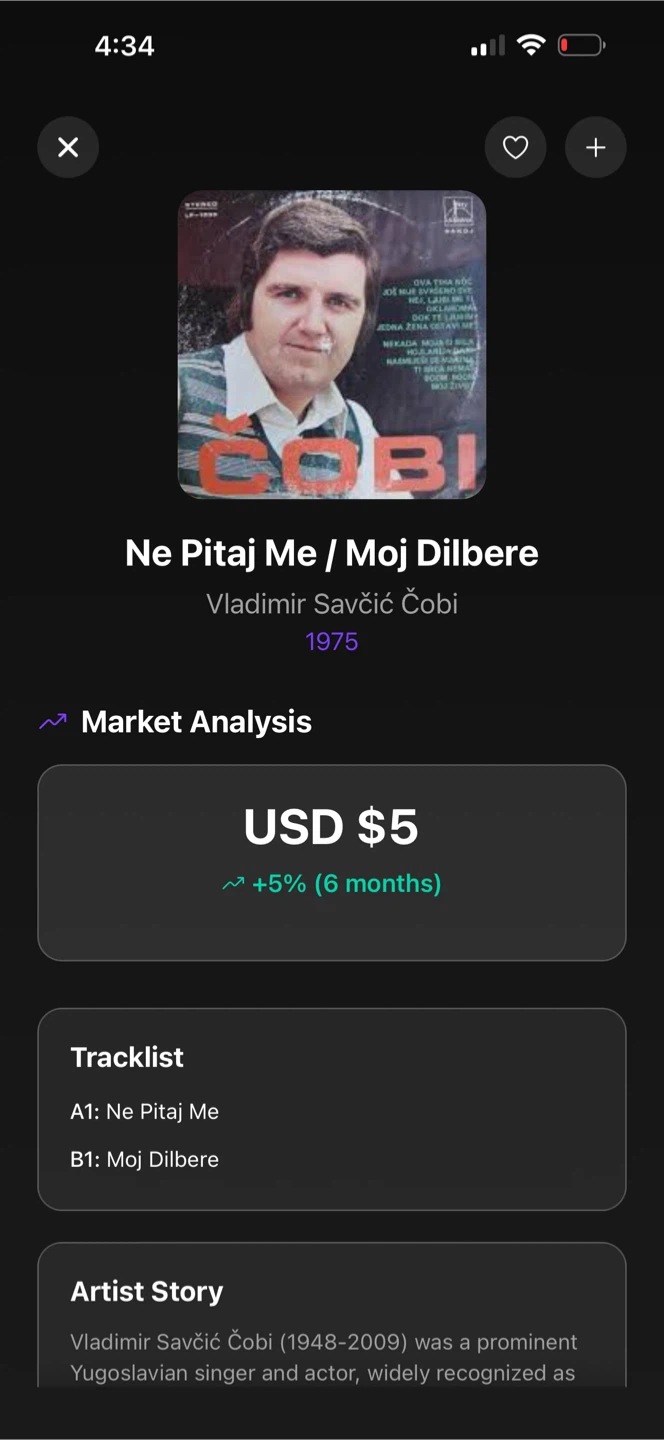Open the Čobi album cover image
The height and width of the screenshot is (1440, 664).
point(332,345)
